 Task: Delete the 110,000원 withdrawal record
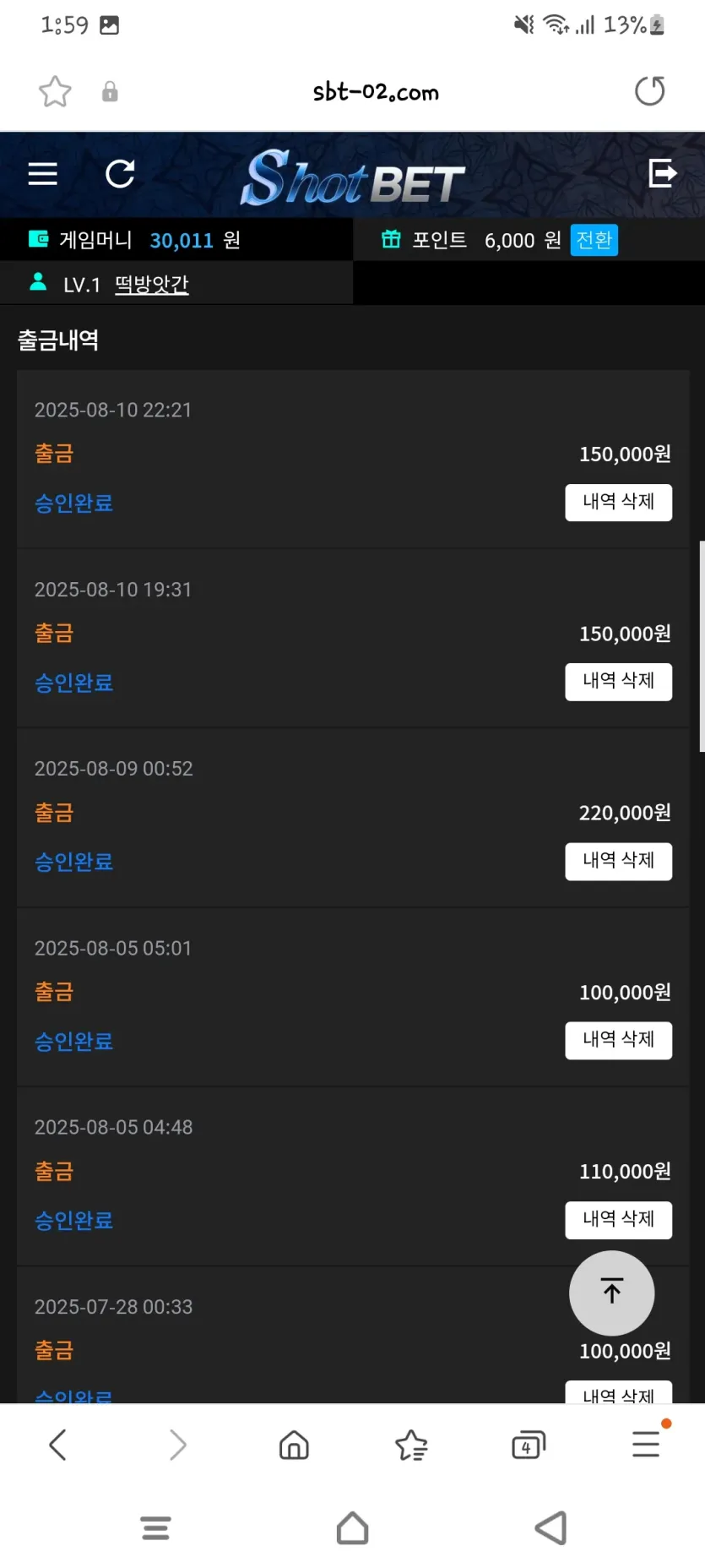click(x=619, y=1219)
